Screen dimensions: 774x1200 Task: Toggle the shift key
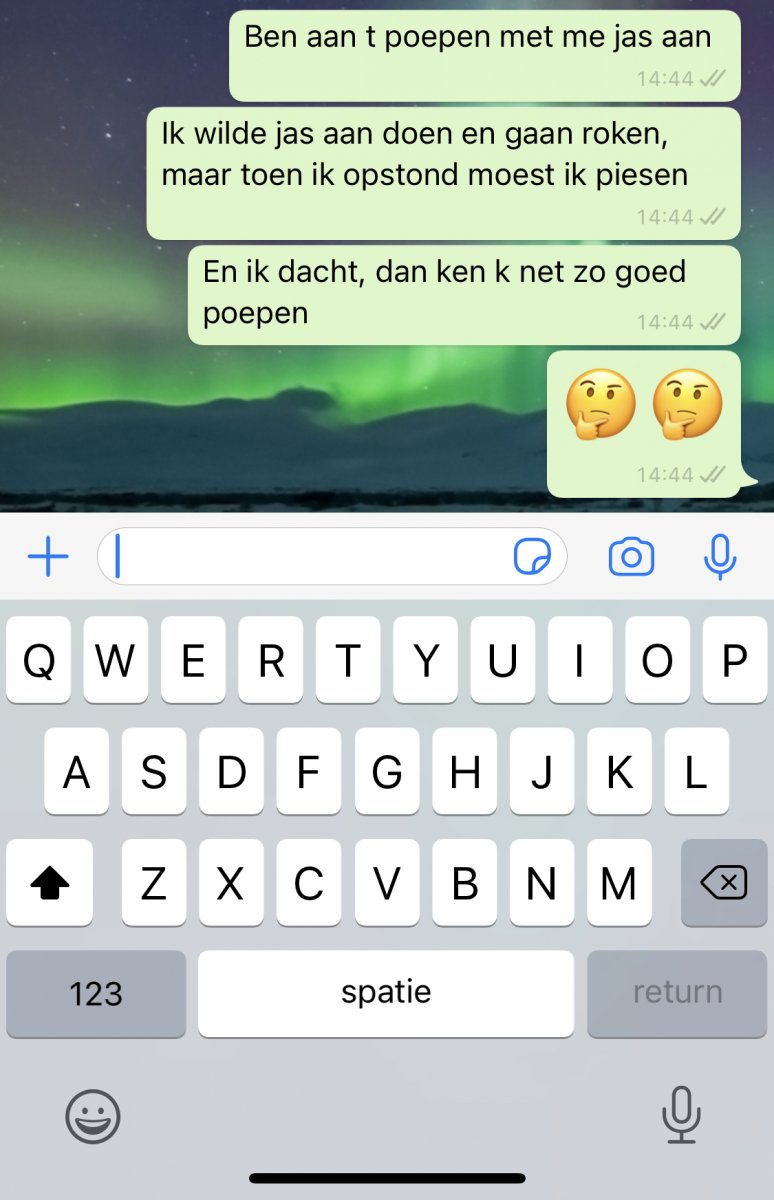pyautogui.click(x=50, y=882)
